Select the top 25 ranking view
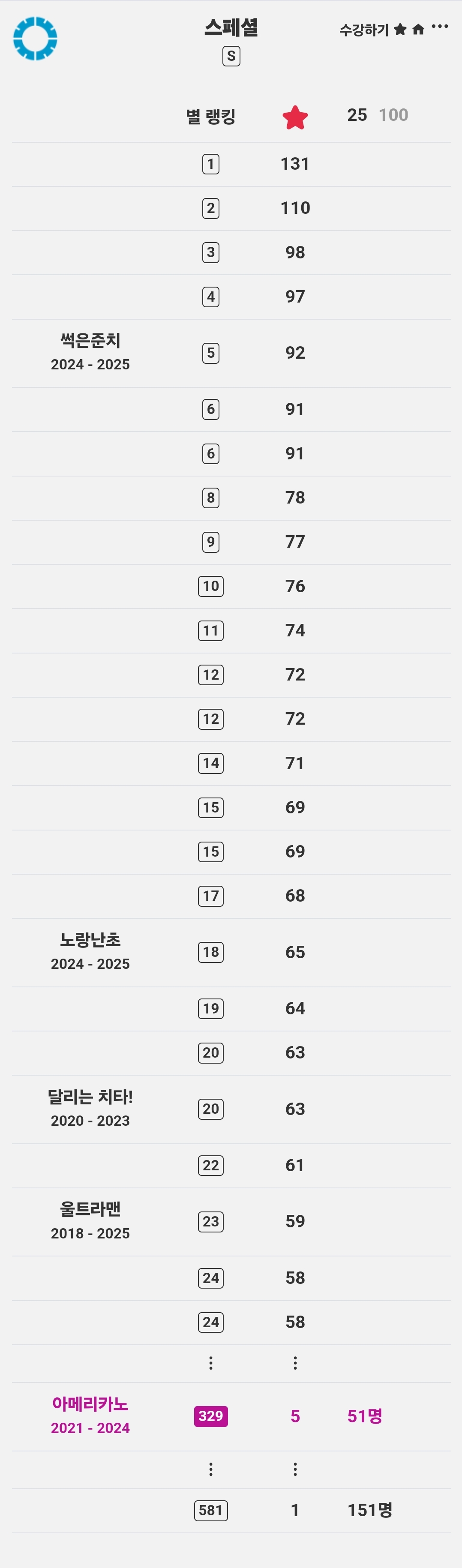 click(x=357, y=114)
